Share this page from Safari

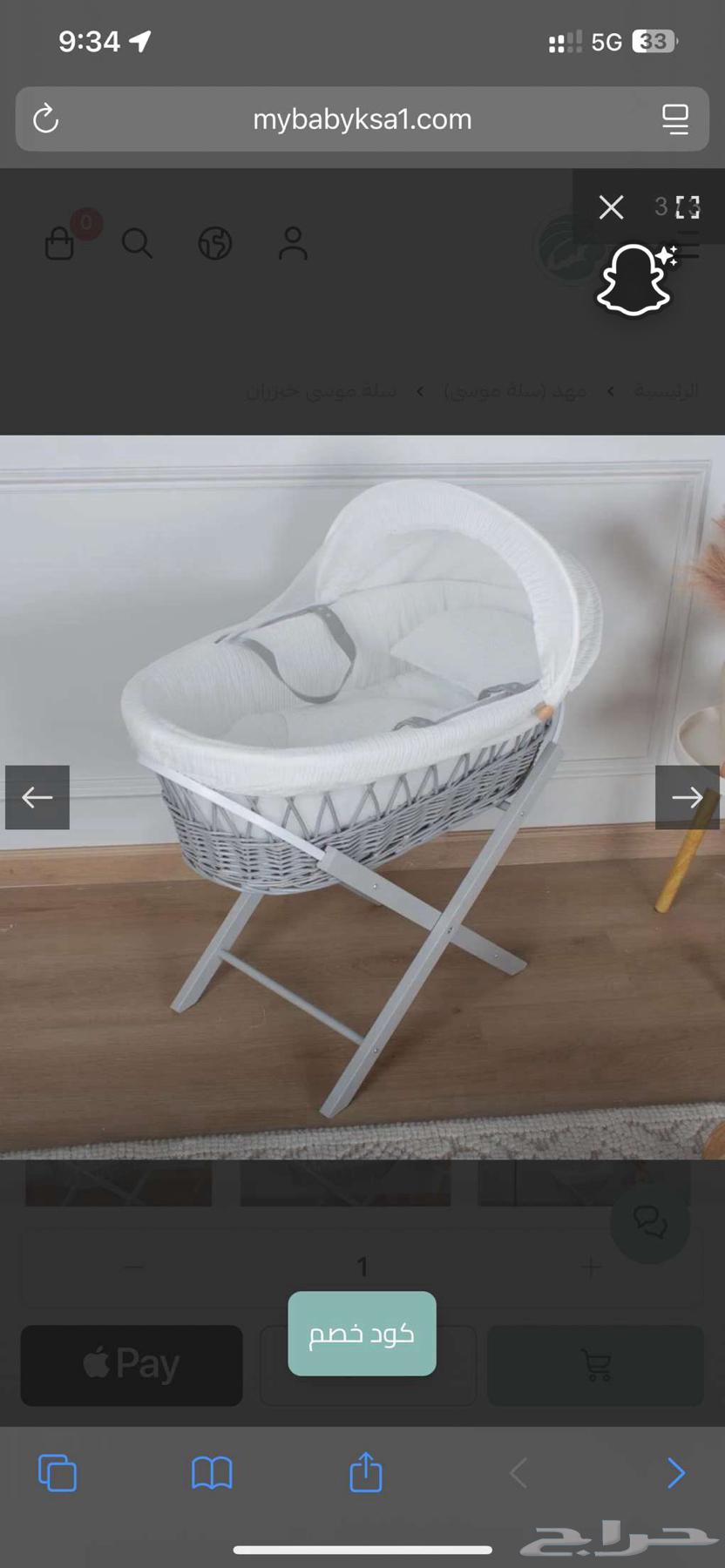366,1473
